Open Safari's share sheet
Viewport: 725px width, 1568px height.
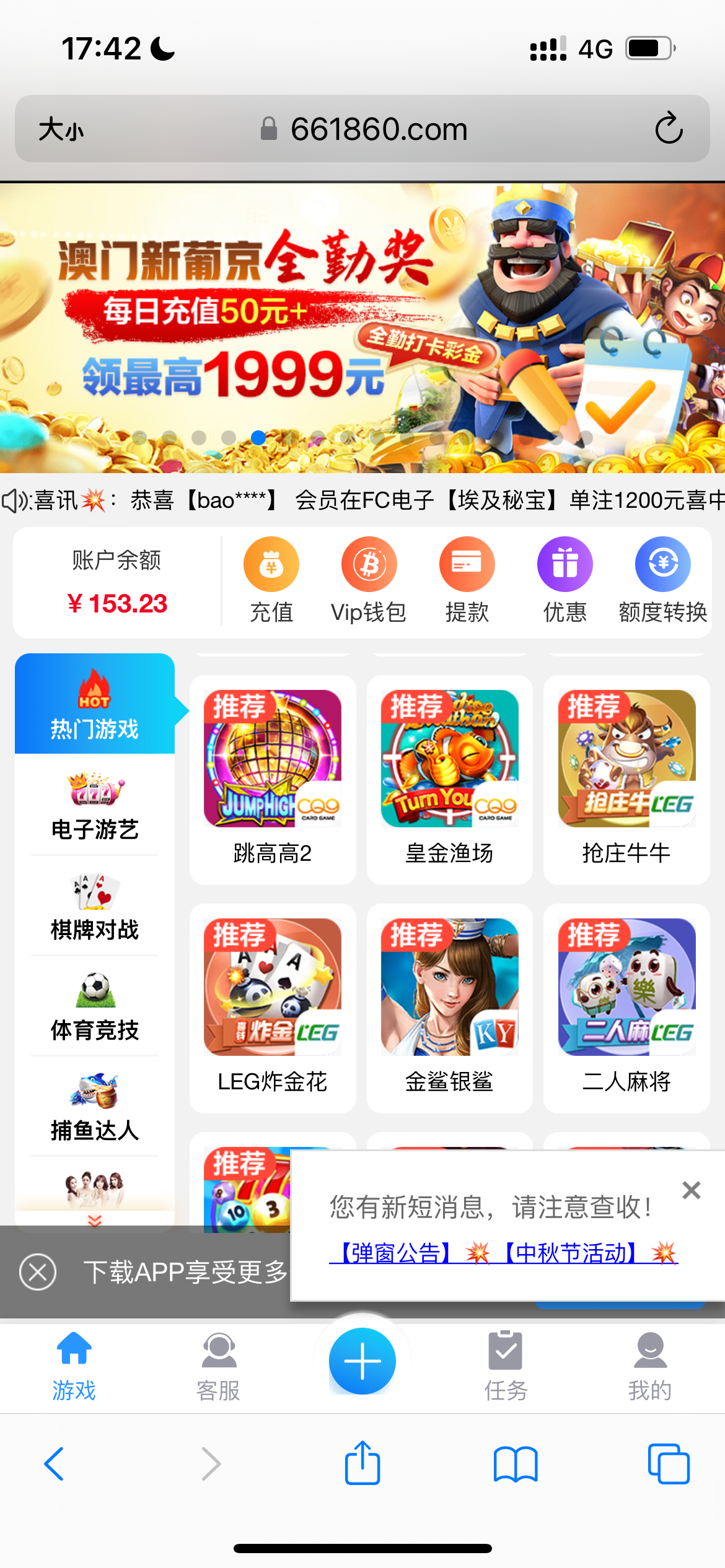click(362, 1463)
